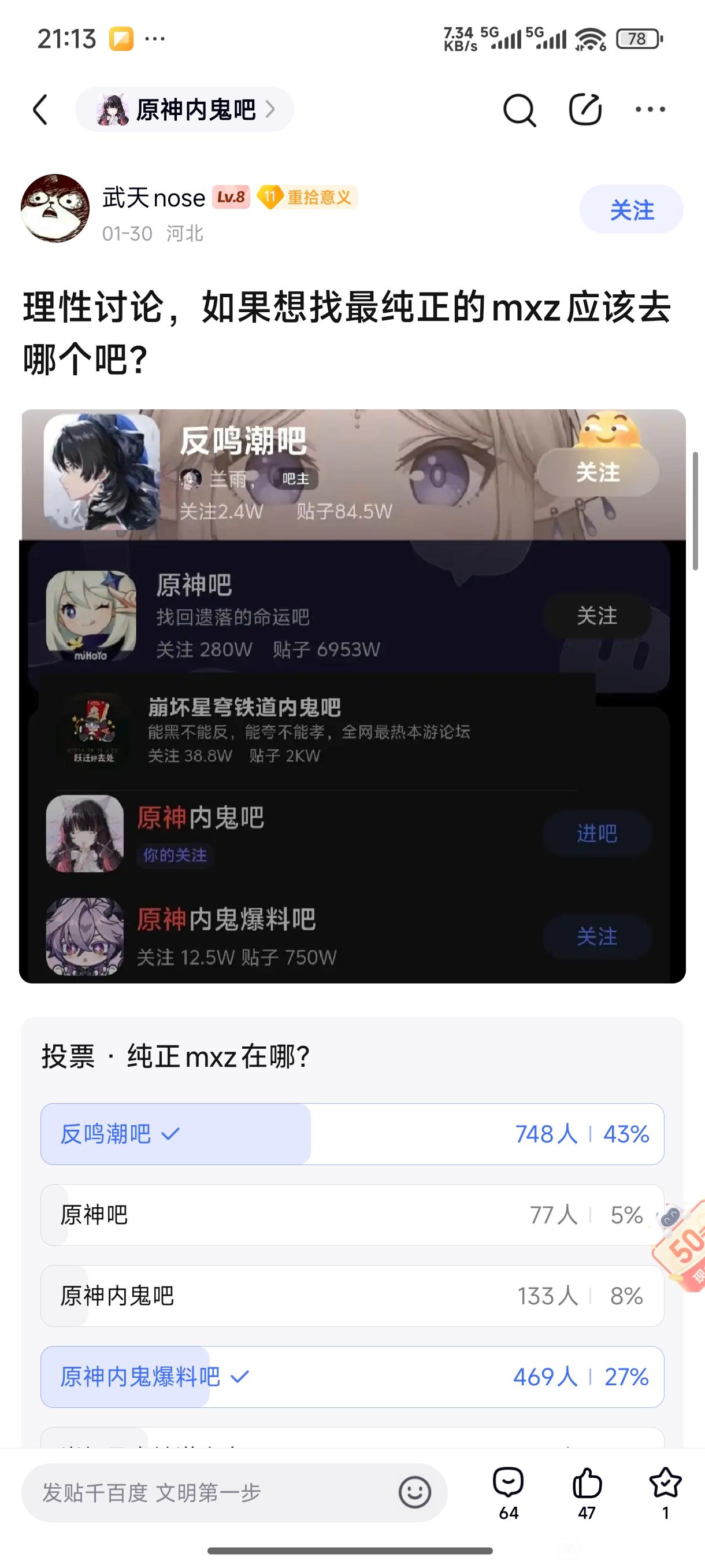Go back using the top-left arrow
This screenshot has height=1568, width=705.
click(40, 110)
